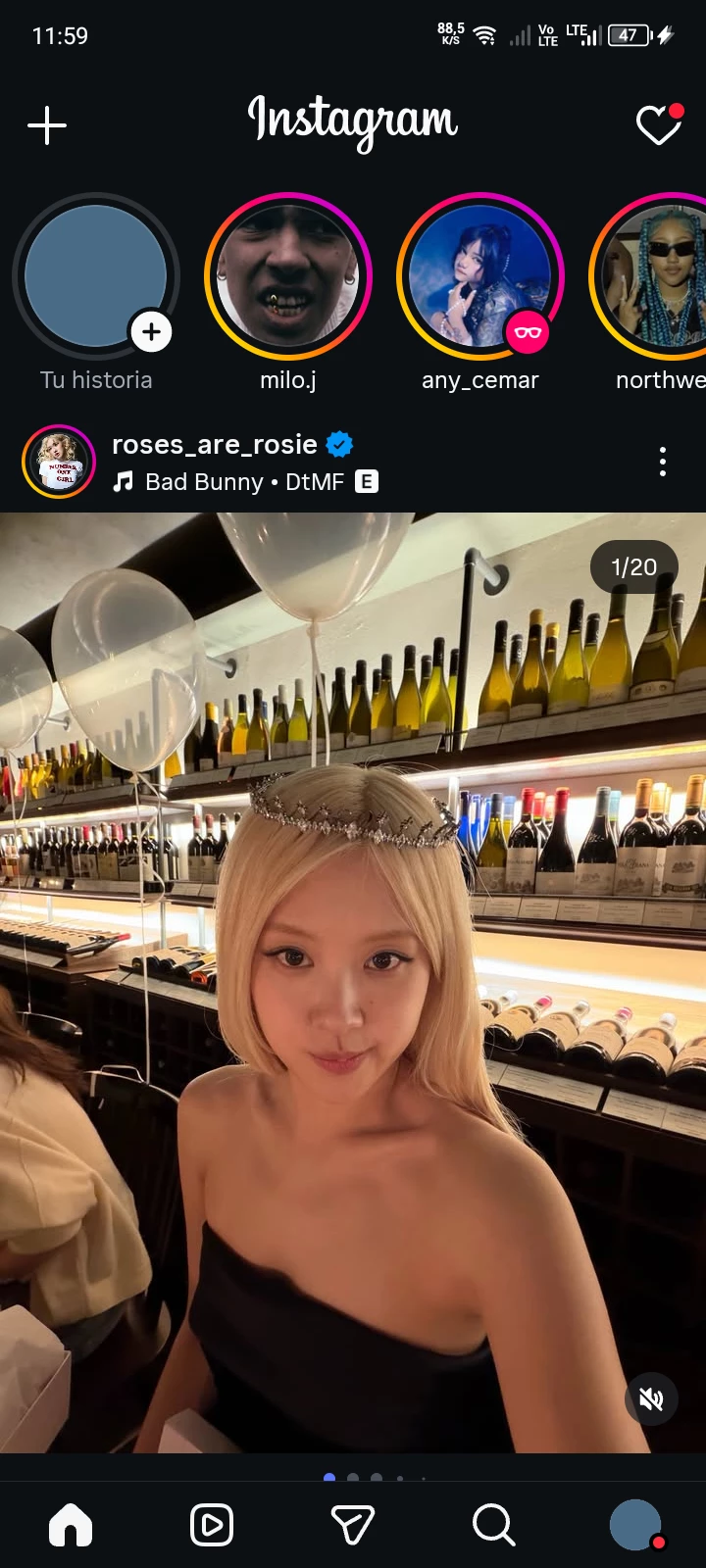Open the roses_are_rosie username link
The image size is (706, 1568).
pyautogui.click(x=214, y=445)
